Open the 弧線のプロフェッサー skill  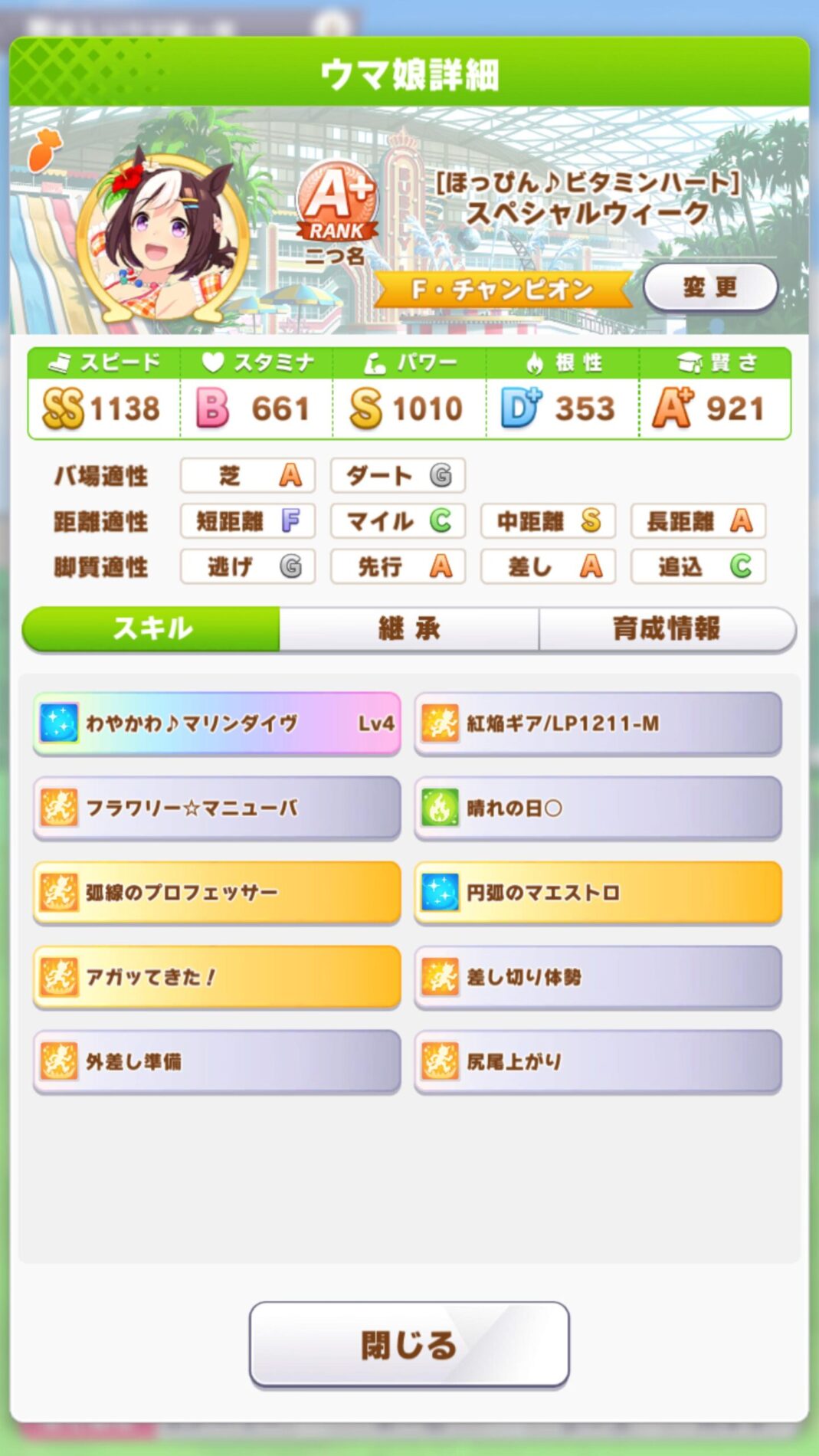click(x=217, y=892)
